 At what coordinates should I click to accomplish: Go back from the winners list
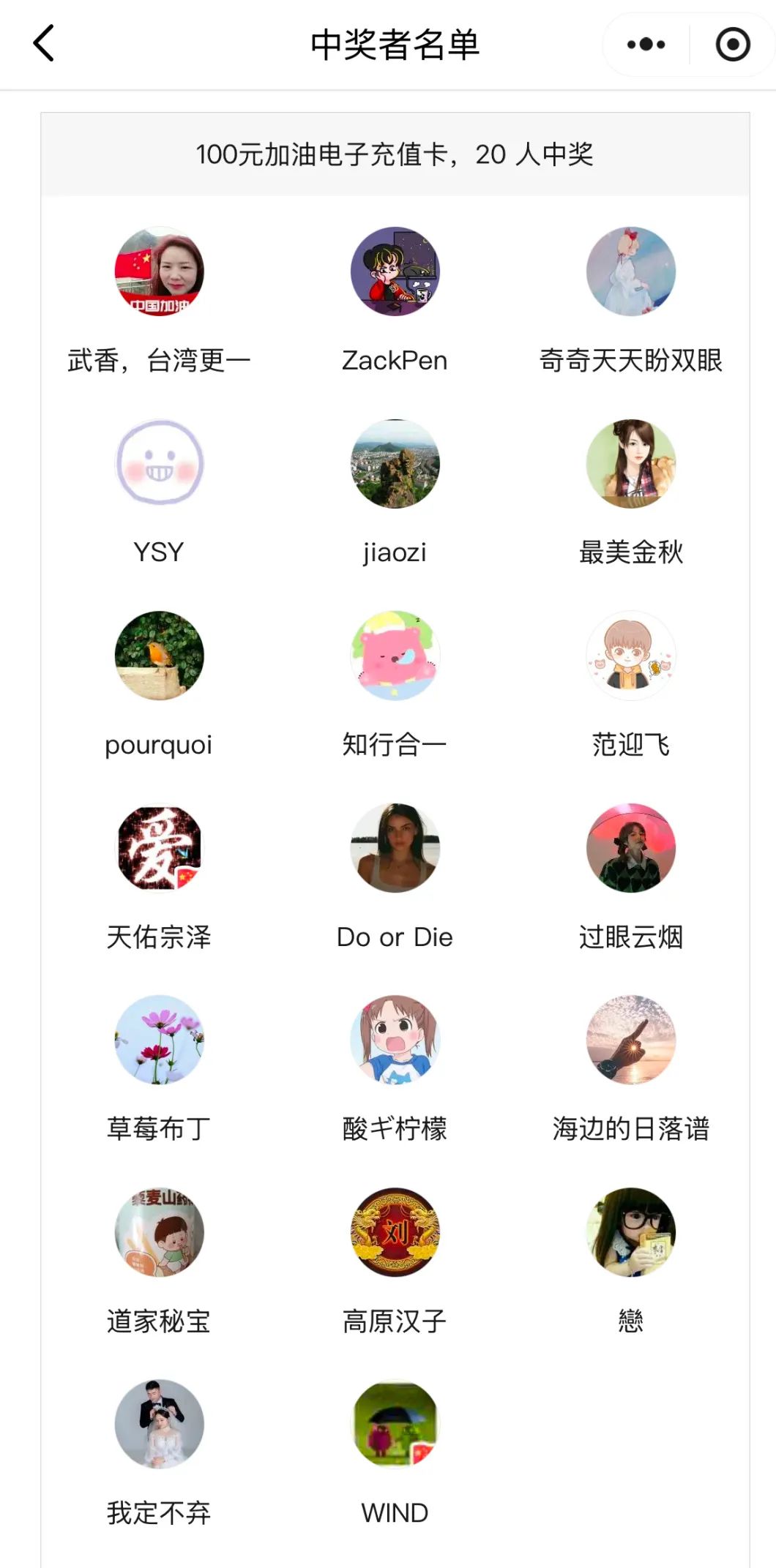44,44
